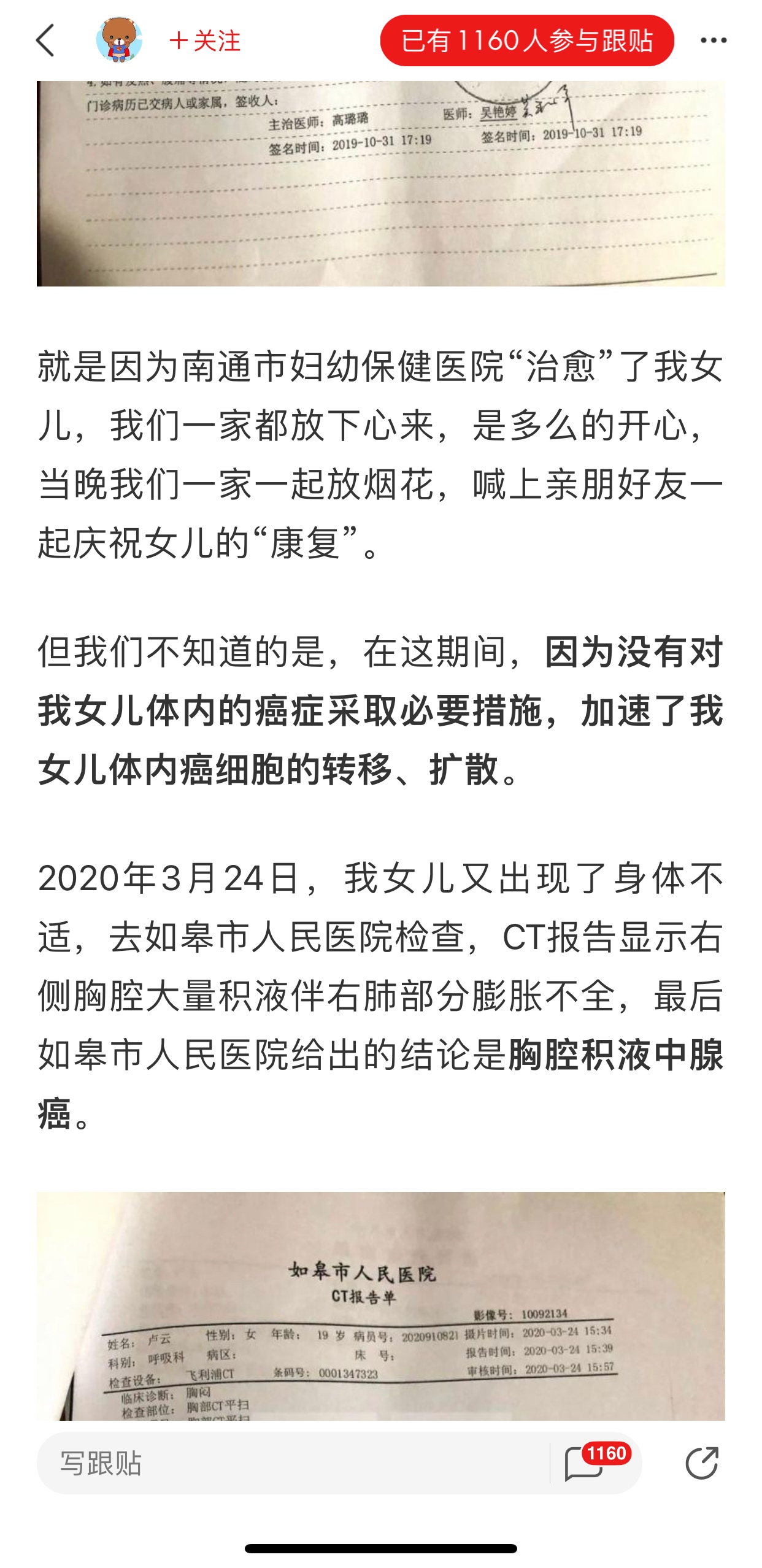Tap the 写跟贴 comment input field

[288, 1463]
